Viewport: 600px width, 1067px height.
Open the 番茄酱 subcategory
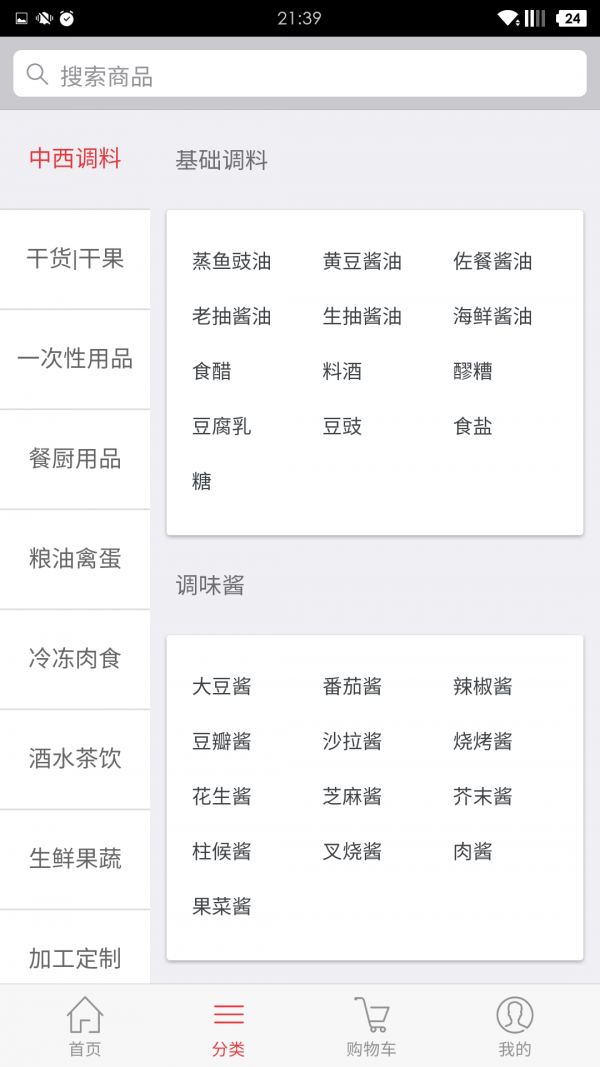[x=352, y=687]
